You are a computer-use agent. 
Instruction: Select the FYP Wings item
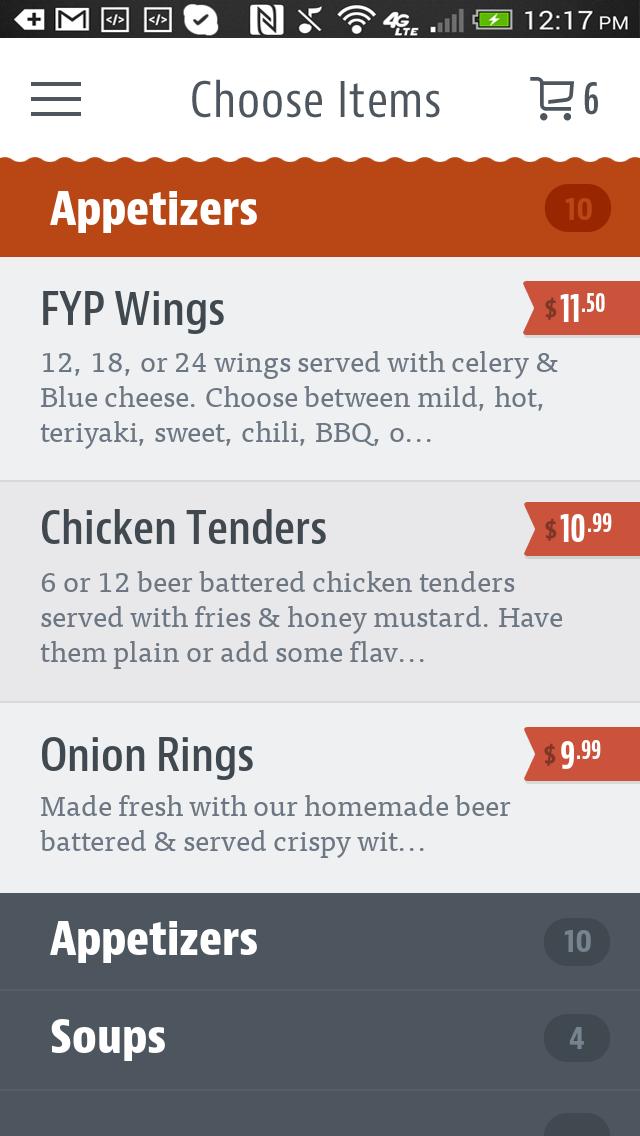tap(280, 370)
